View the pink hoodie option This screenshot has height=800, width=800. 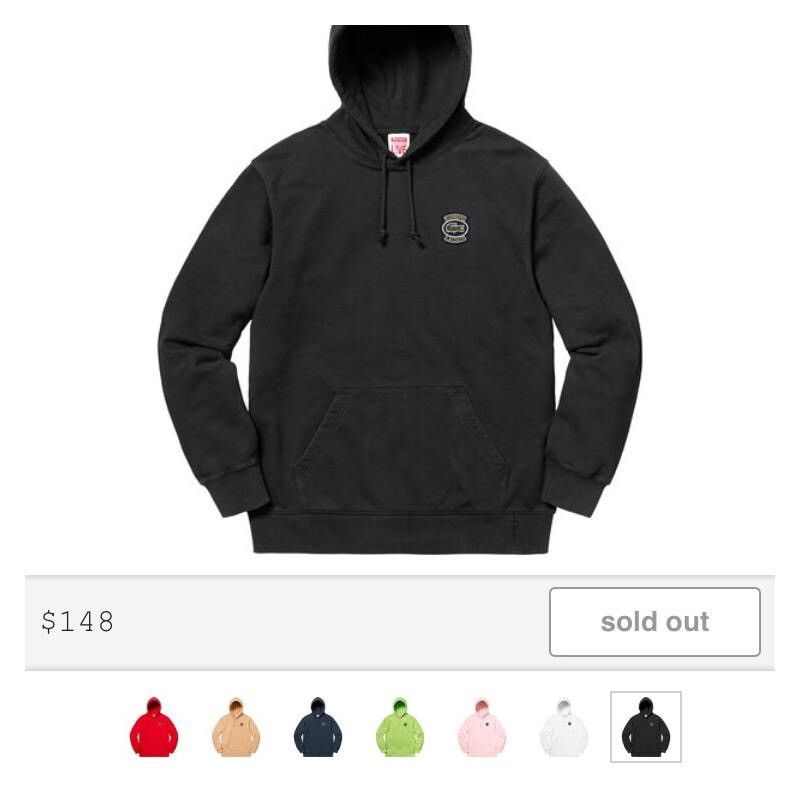coord(482,727)
